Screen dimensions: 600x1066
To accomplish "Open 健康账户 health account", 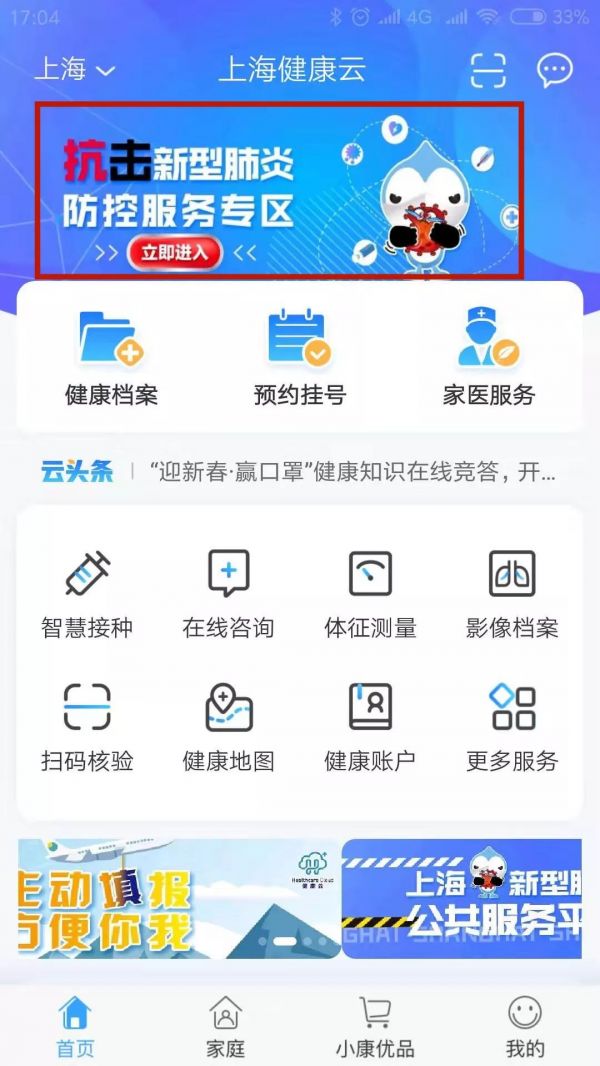I will pos(370,728).
